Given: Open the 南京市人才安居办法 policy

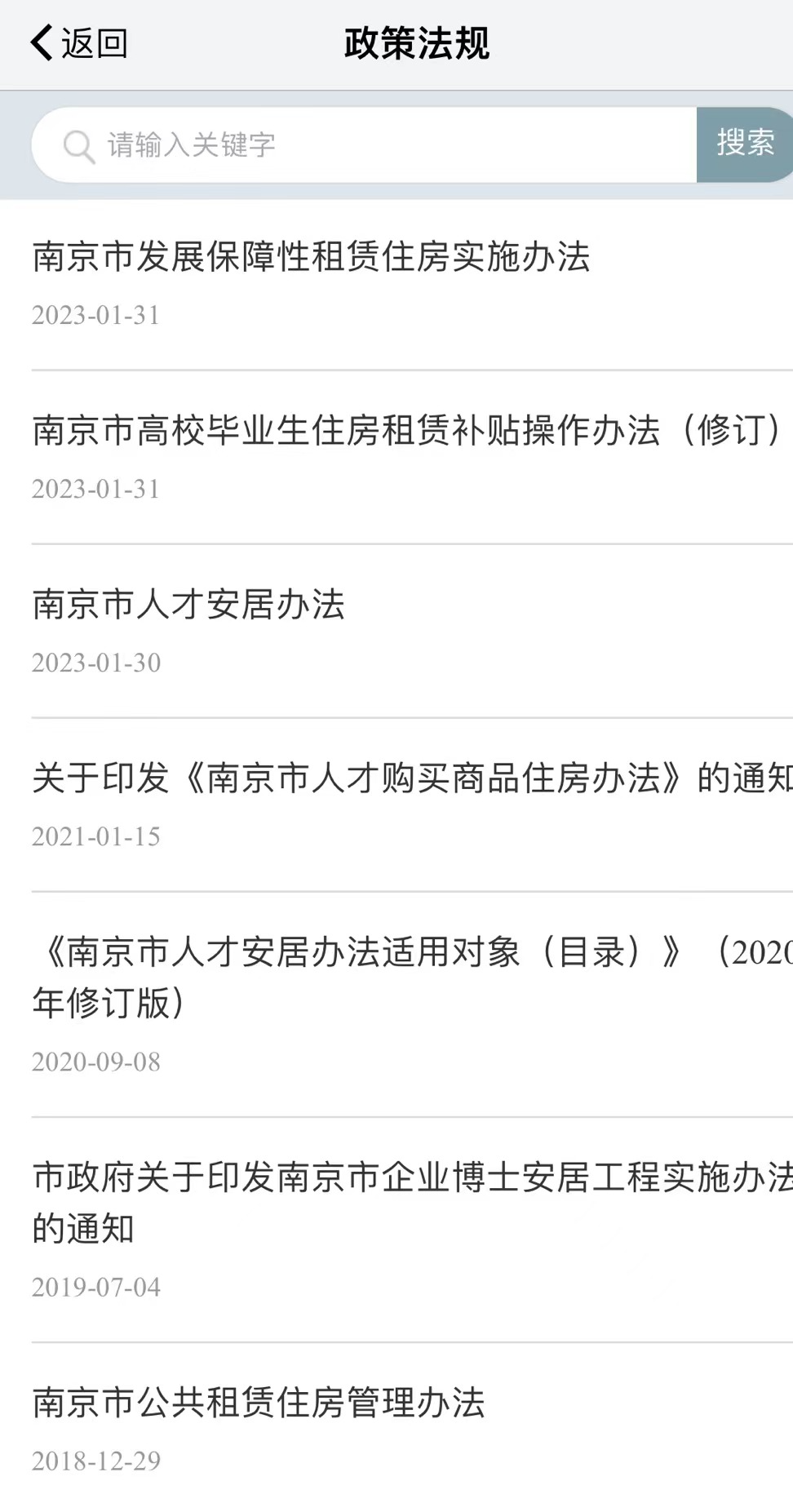Looking at the screenshot, I should [188, 605].
